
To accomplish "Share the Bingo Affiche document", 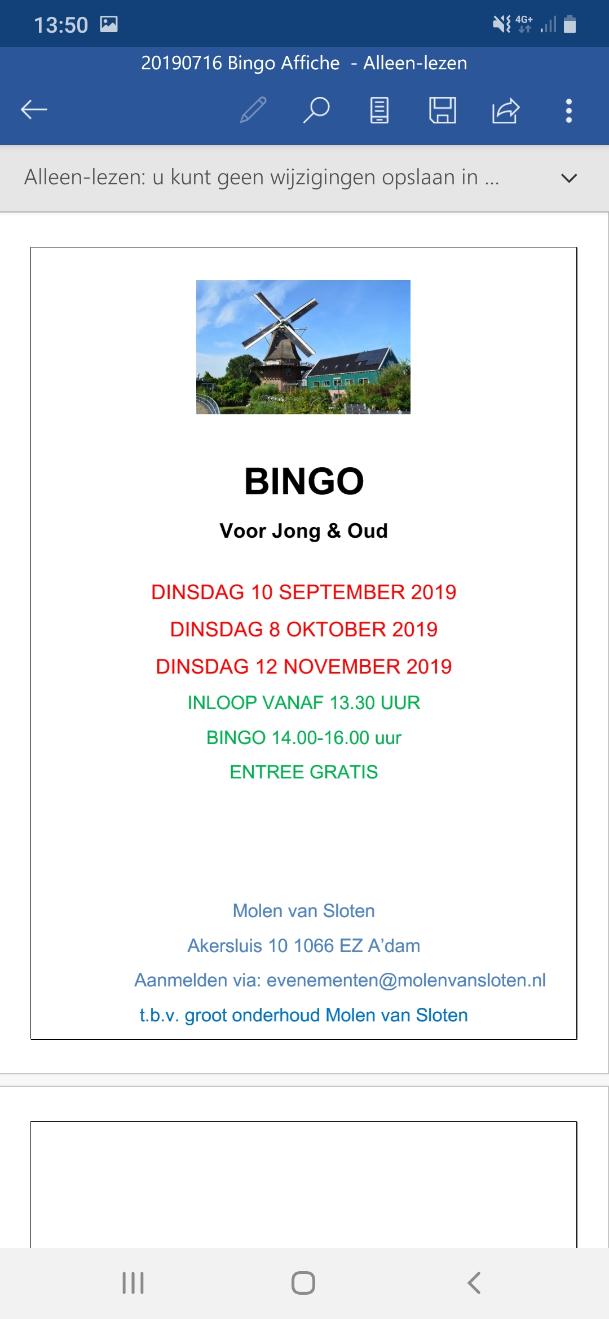I will click(505, 110).
